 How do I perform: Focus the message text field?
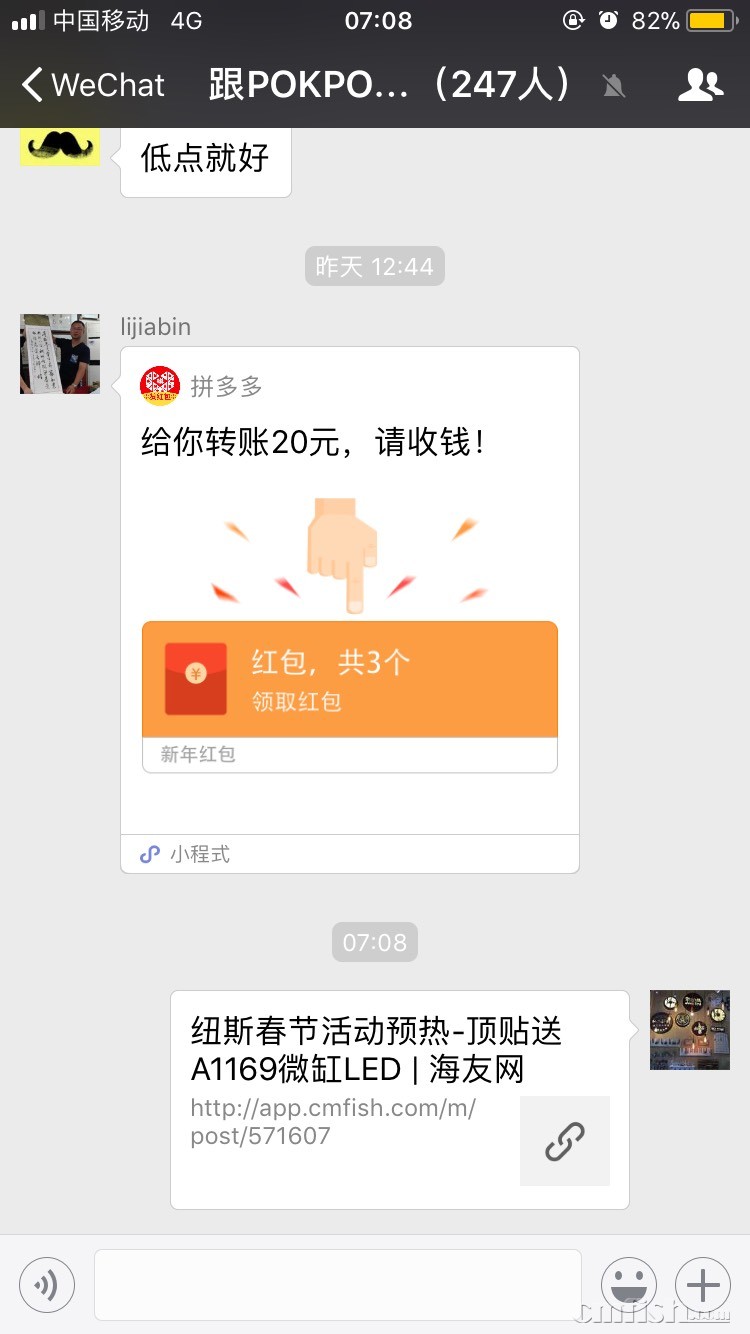click(x=337, y=1284)
